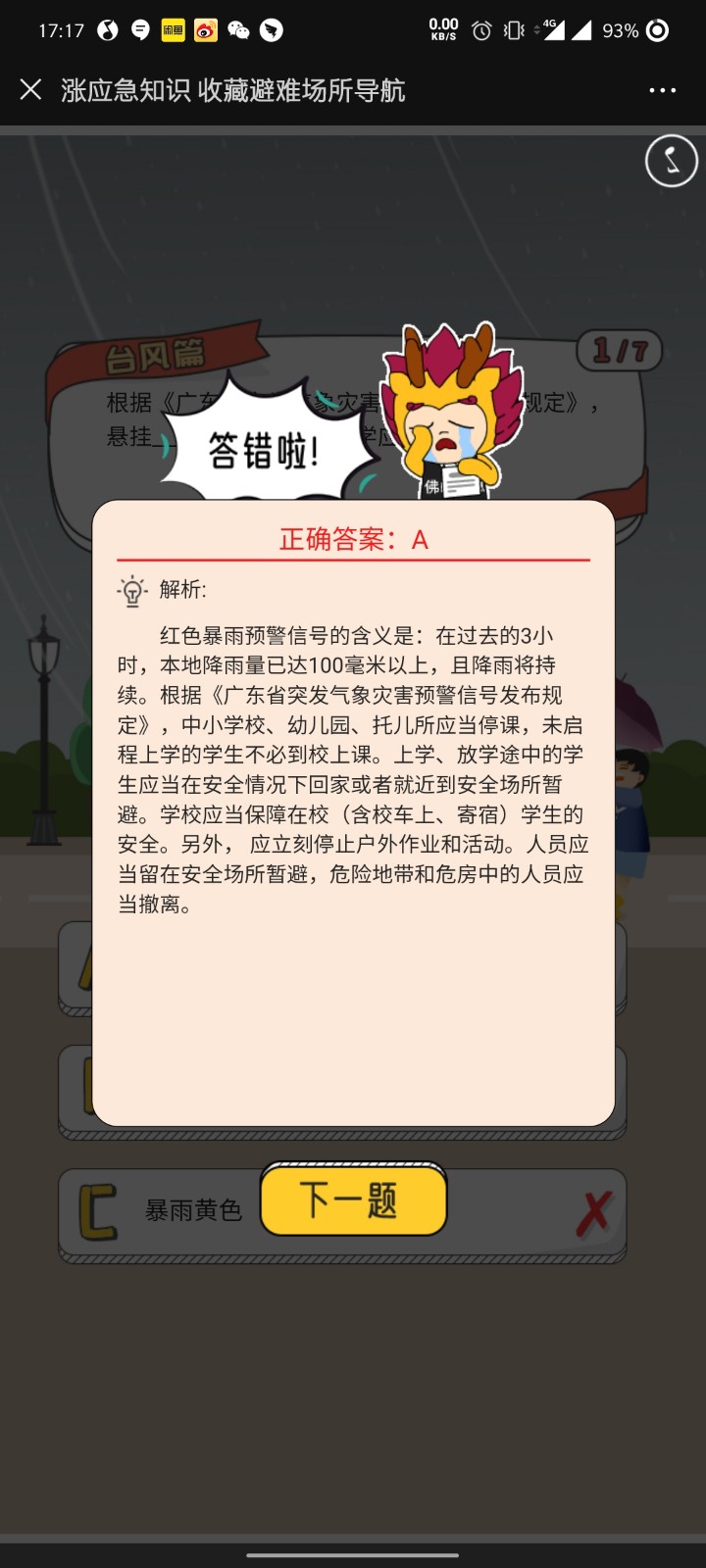
Task: Close the mini program page
Action: [30, 90]
